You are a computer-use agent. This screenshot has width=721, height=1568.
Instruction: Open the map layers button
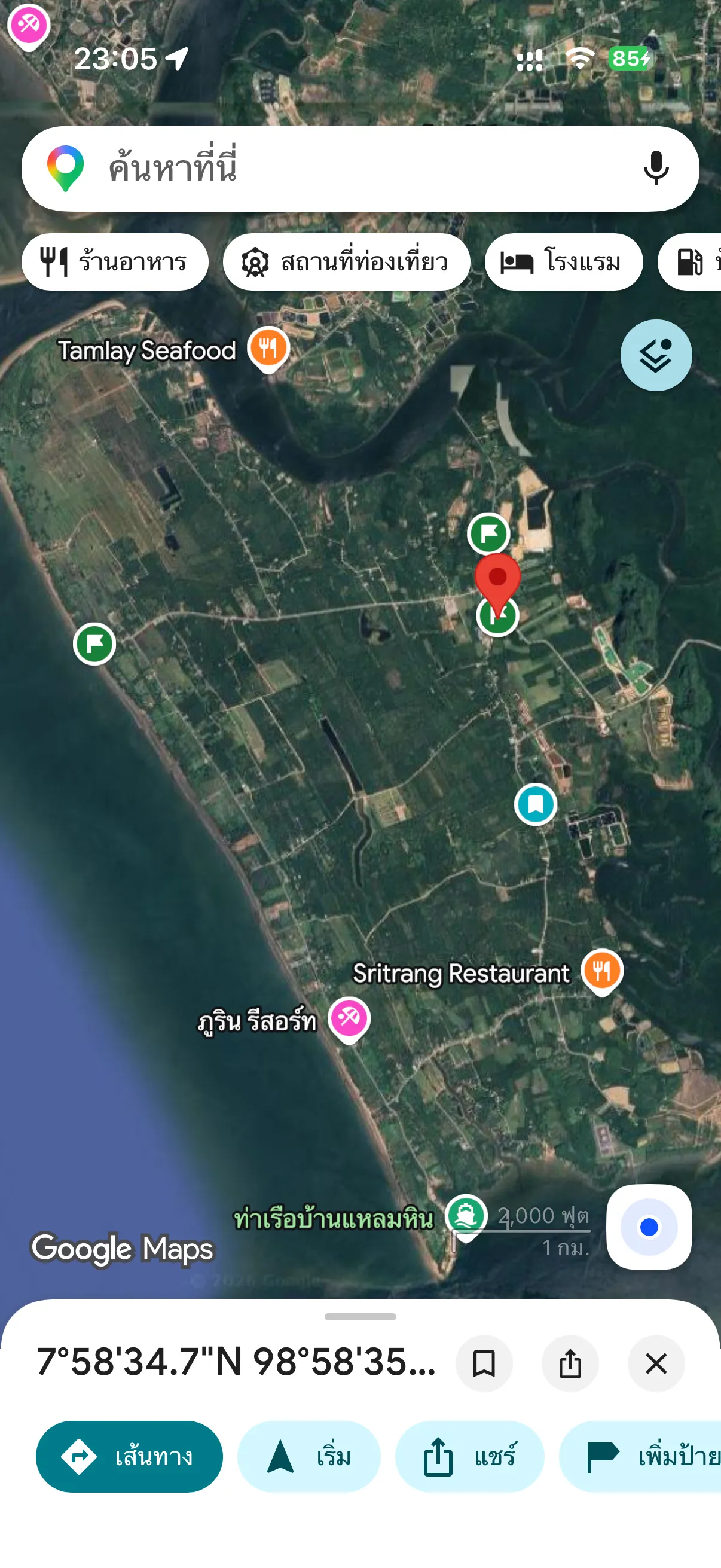point(656,355)
